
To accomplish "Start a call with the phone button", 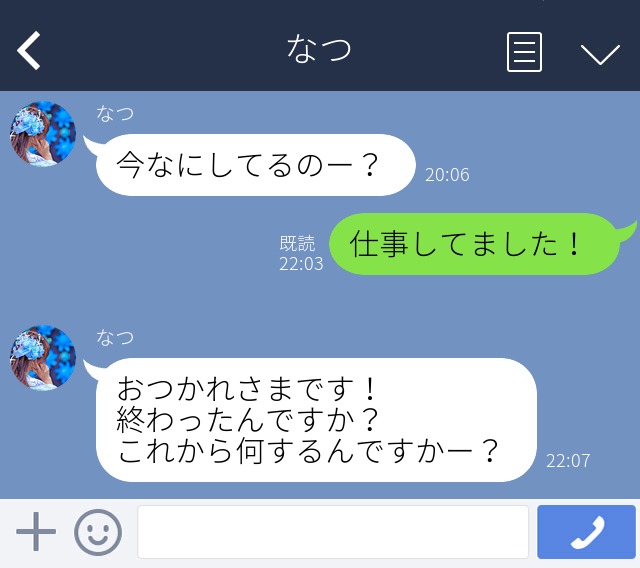I will pos(586,532).
